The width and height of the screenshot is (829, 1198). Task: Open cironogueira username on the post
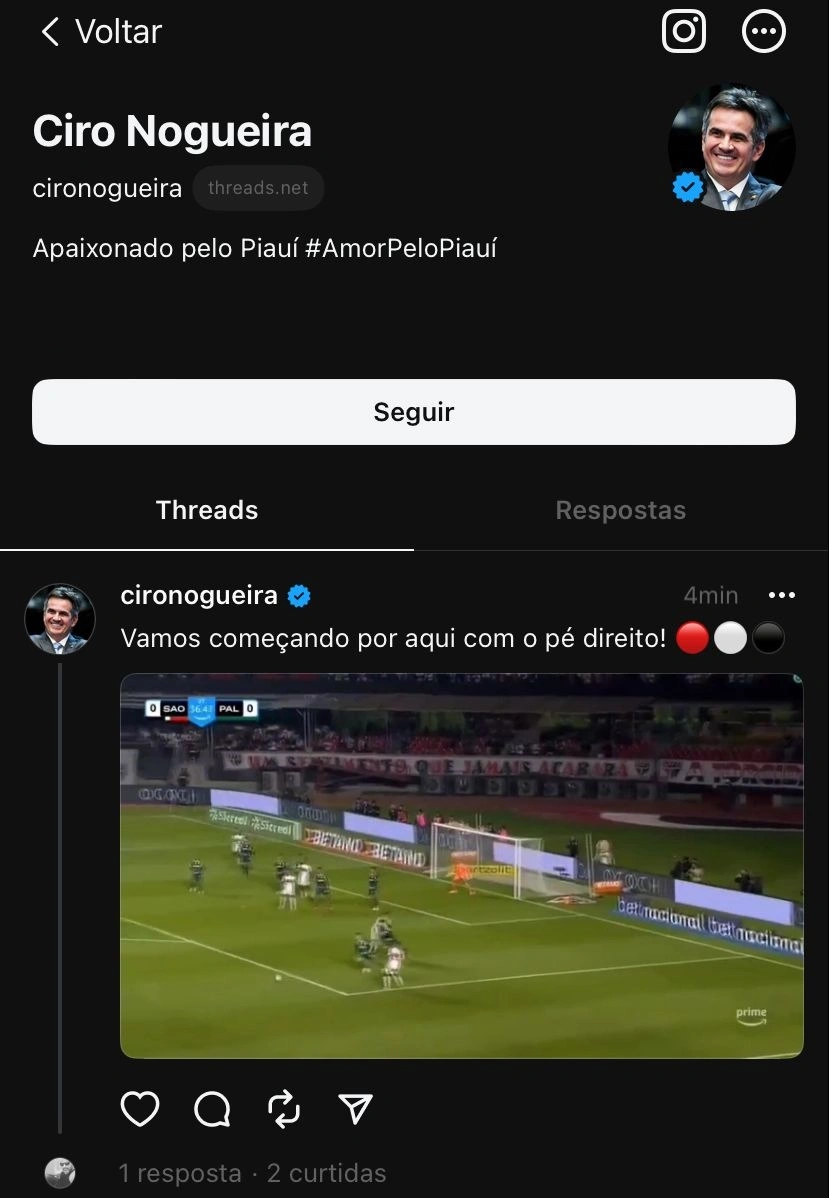click(199, 595)
